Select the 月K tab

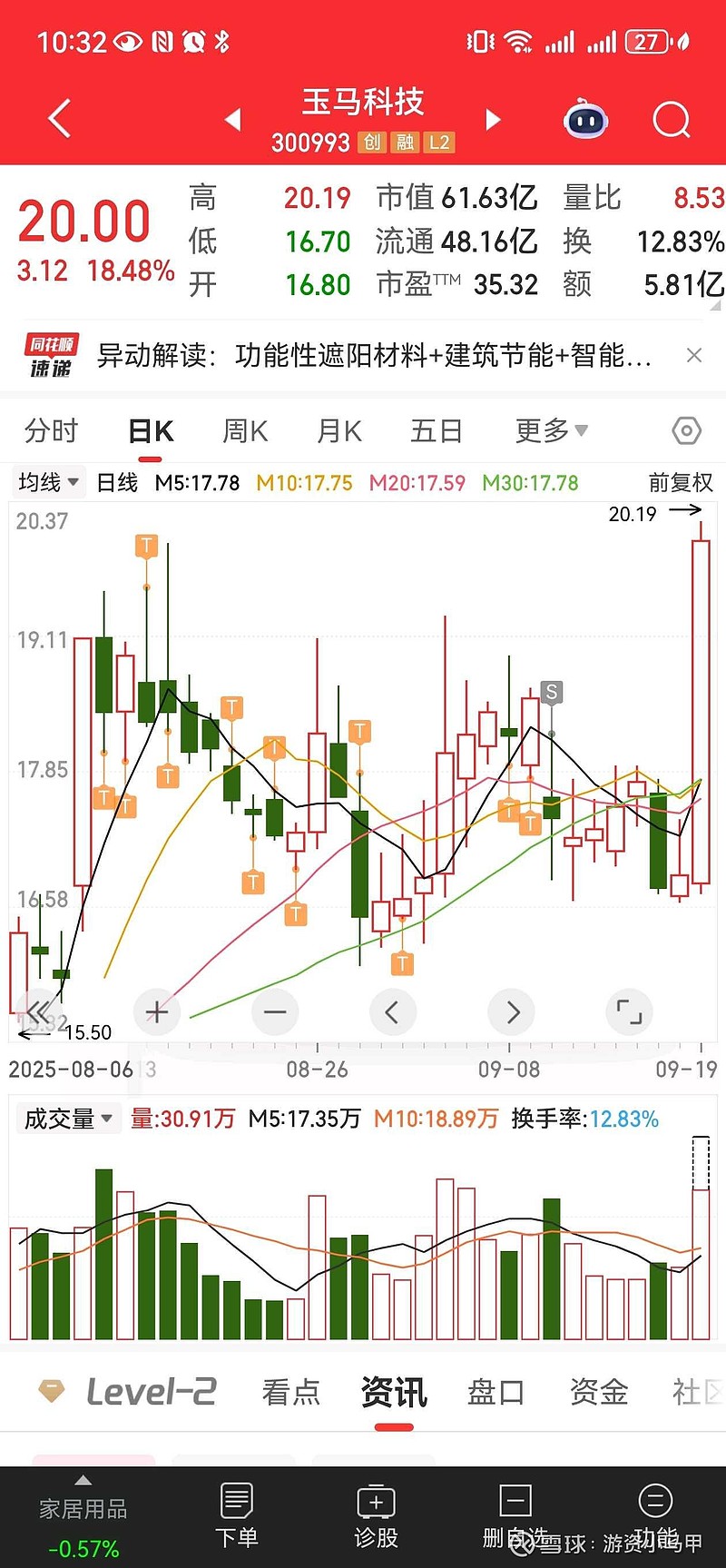click(339, 430)
